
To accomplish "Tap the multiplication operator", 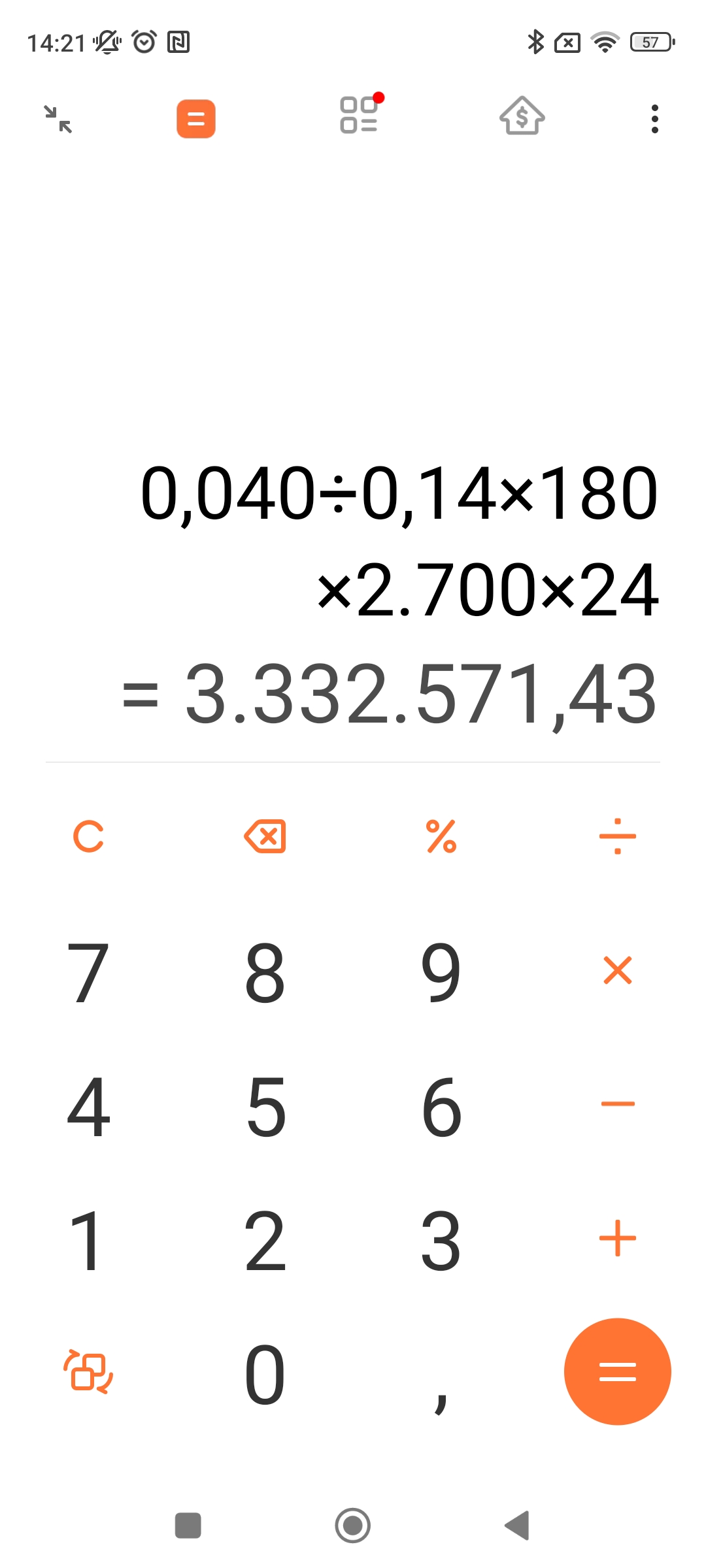I will click(618, 972).
